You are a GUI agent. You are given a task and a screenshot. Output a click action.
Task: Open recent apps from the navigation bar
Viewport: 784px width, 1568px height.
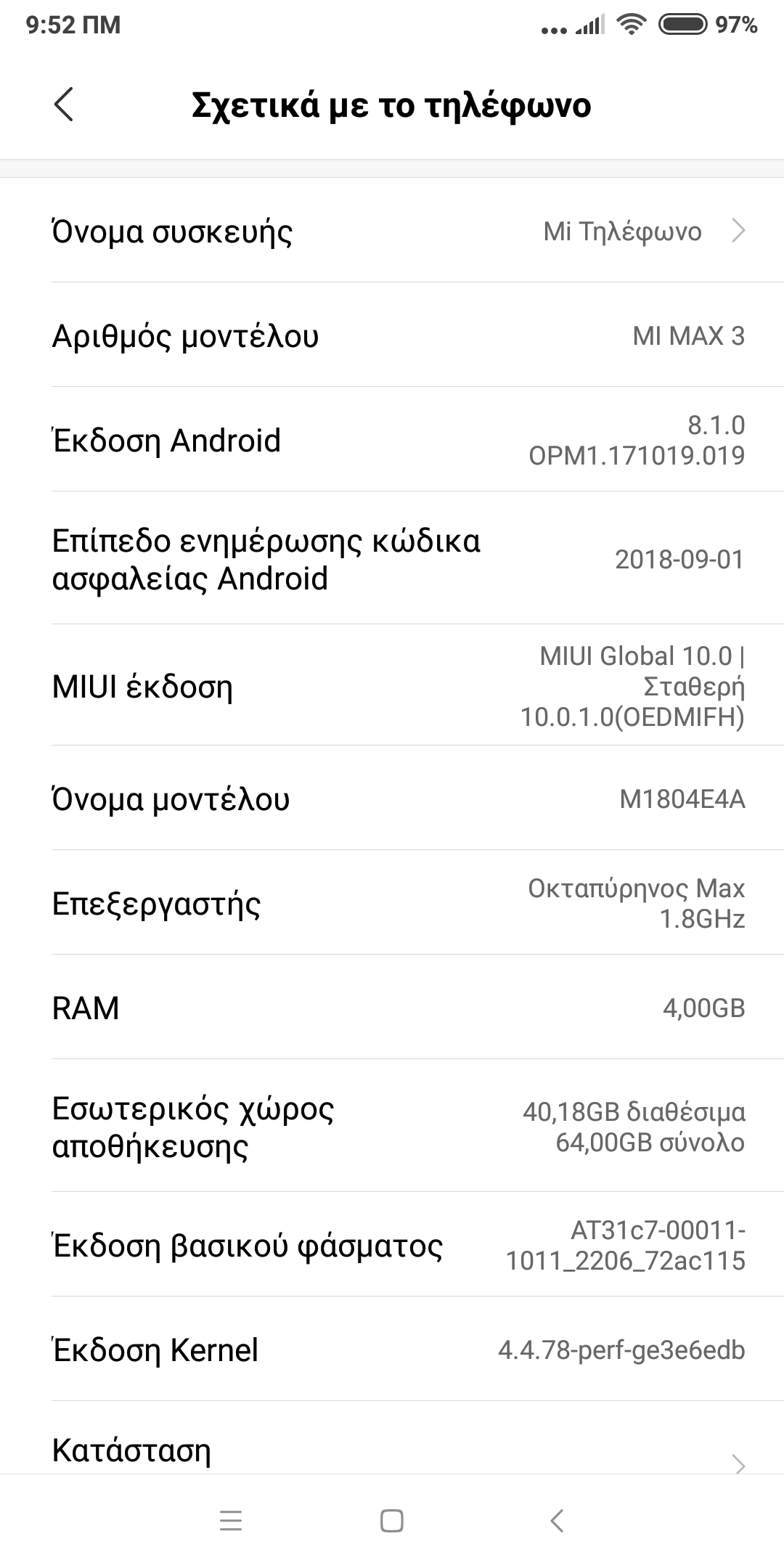[x=230, y=1521]
